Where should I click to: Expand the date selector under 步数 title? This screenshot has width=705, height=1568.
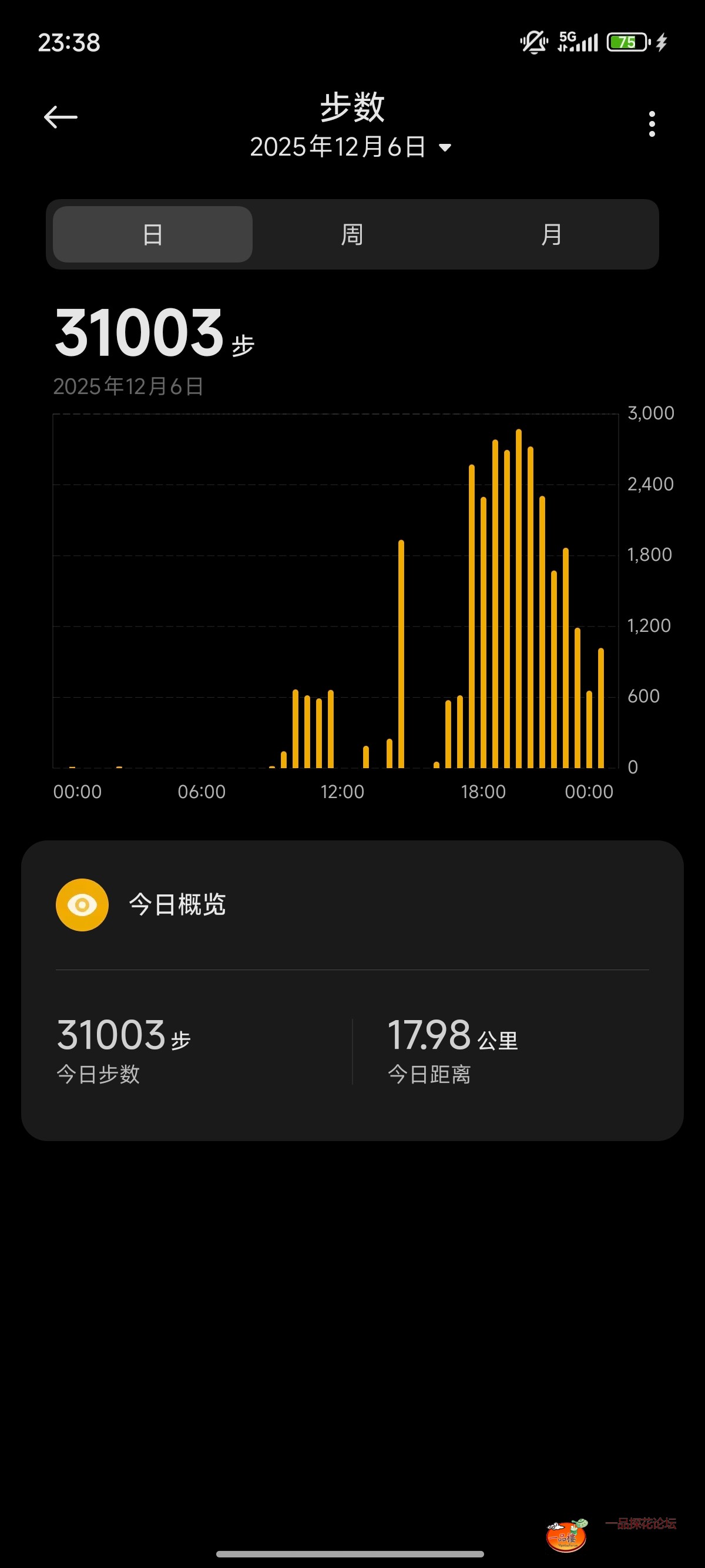(x=341, y=147)
